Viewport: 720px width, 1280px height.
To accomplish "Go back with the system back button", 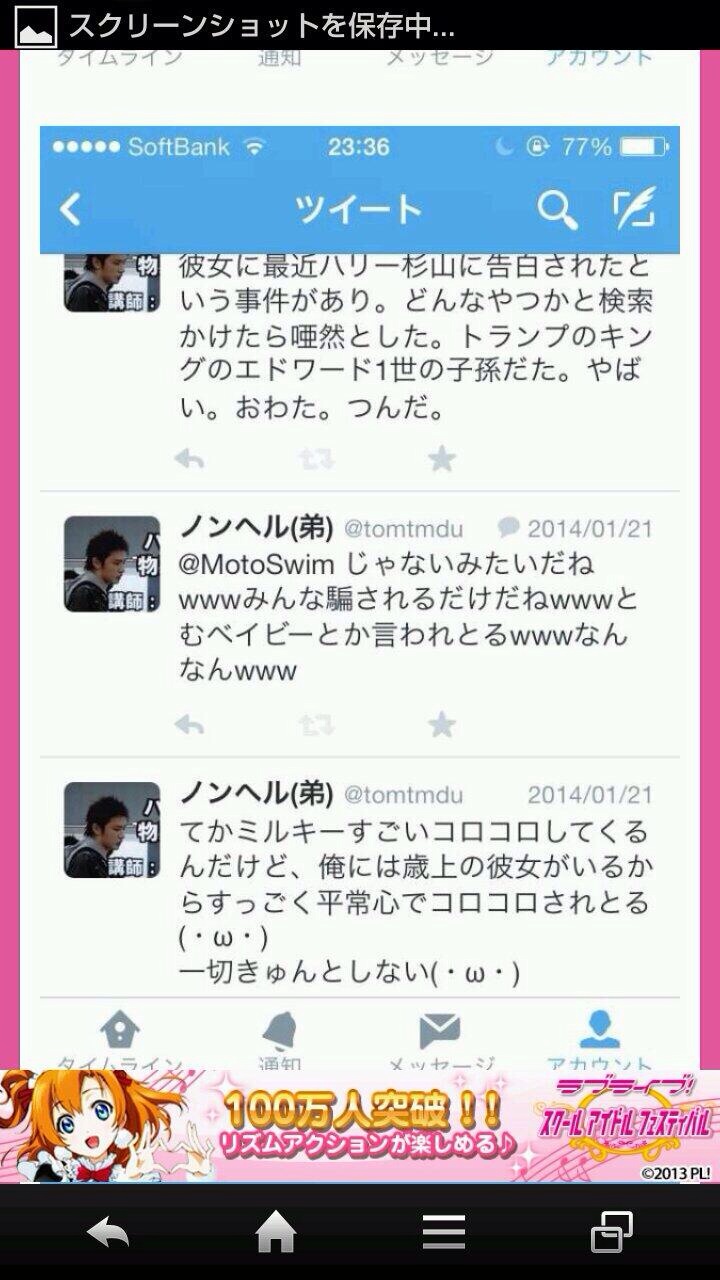I will [x=108, y=1233].
